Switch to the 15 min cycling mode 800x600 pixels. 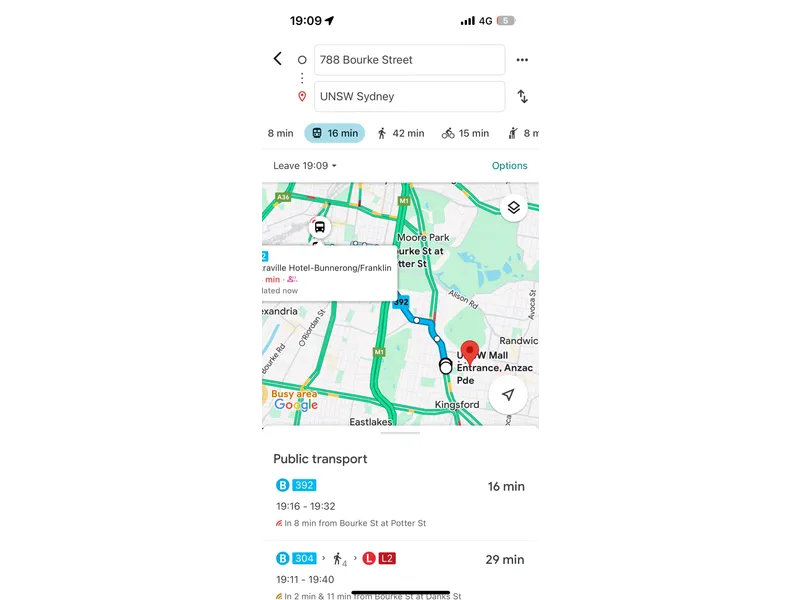point(465,133)
